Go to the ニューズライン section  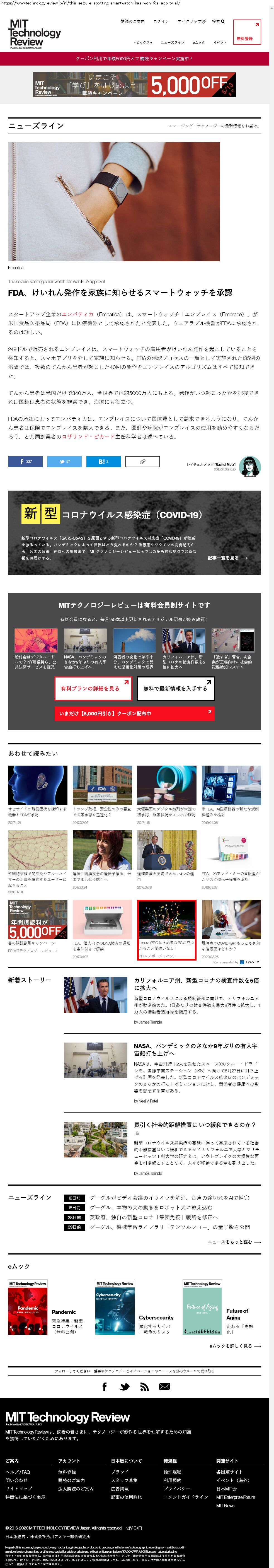coord(172,43)
